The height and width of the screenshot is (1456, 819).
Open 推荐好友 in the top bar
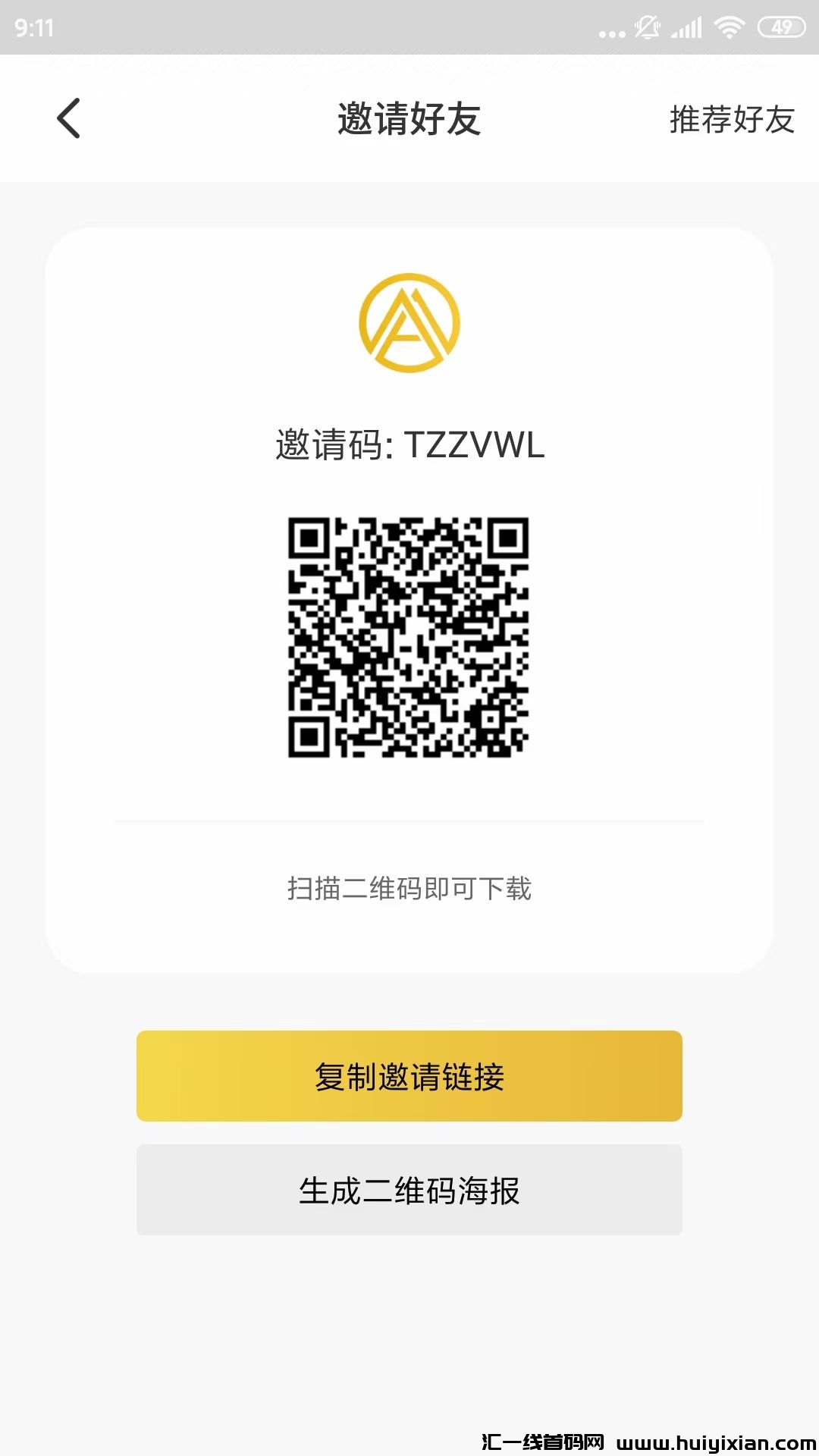pos(731,120)
